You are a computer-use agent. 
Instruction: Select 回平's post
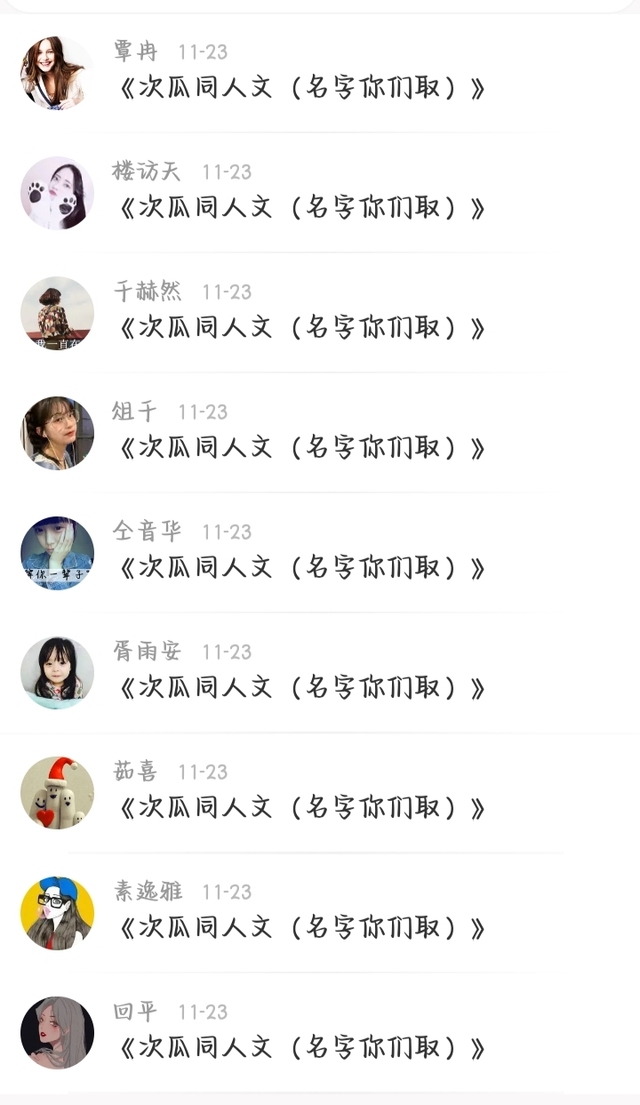[300, 1048]
